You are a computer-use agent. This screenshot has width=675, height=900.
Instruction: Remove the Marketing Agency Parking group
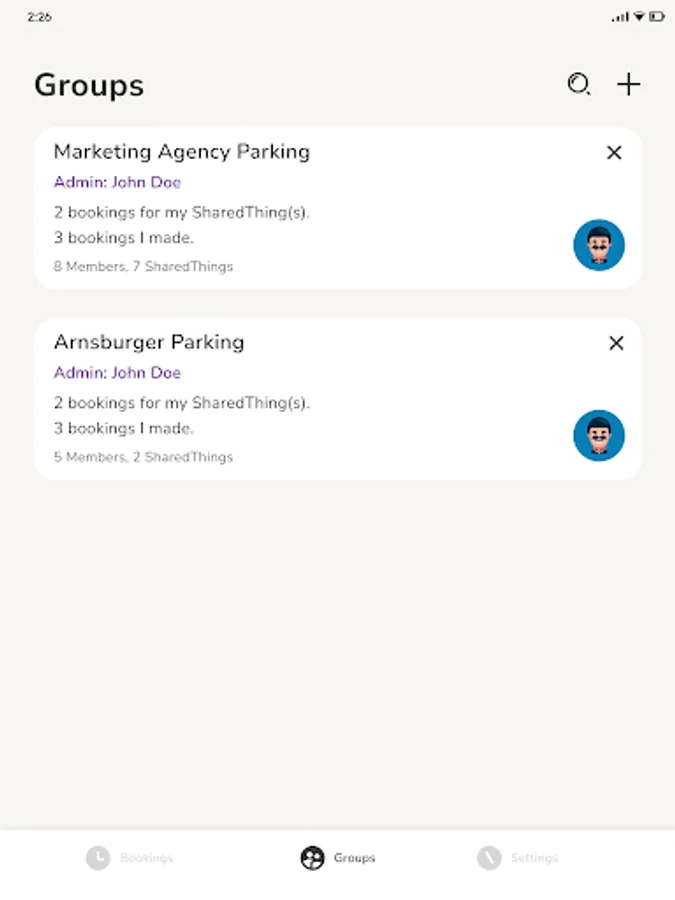[614, 153]
